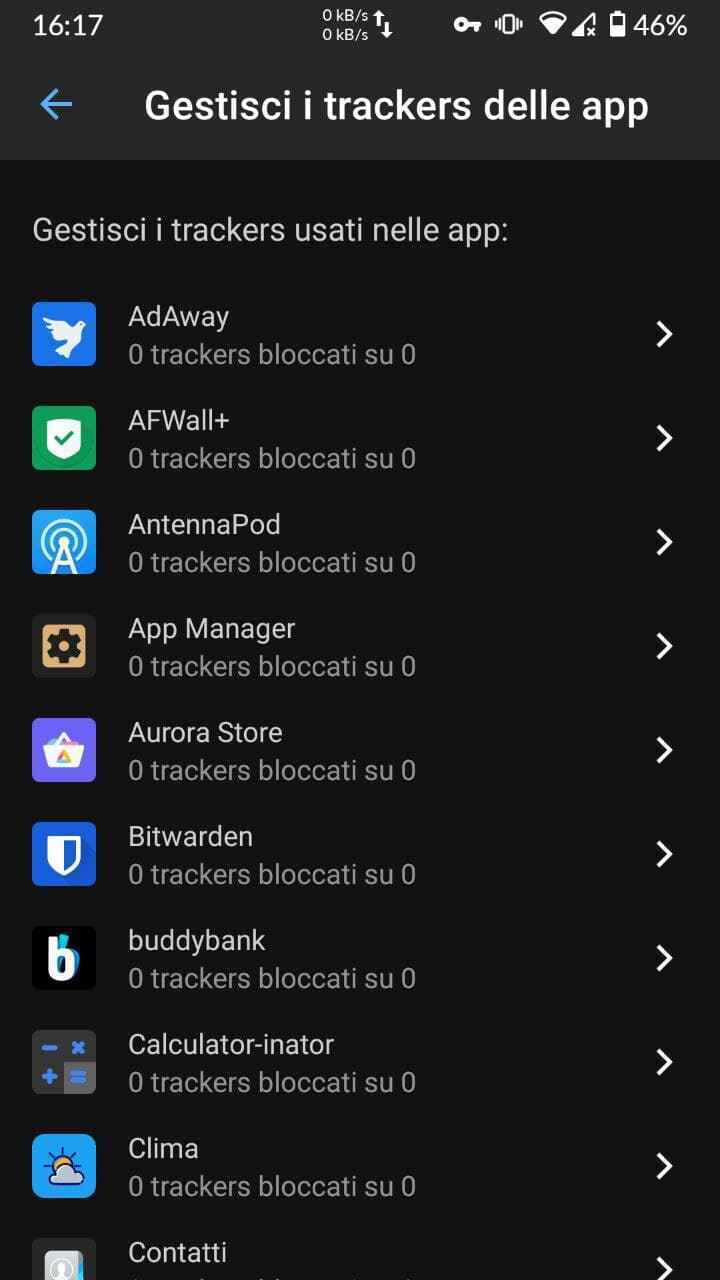Manage trackers for buddybank
Viewport: 720px width, 1280px height.
pyautogui.click(x=360, y=958)
